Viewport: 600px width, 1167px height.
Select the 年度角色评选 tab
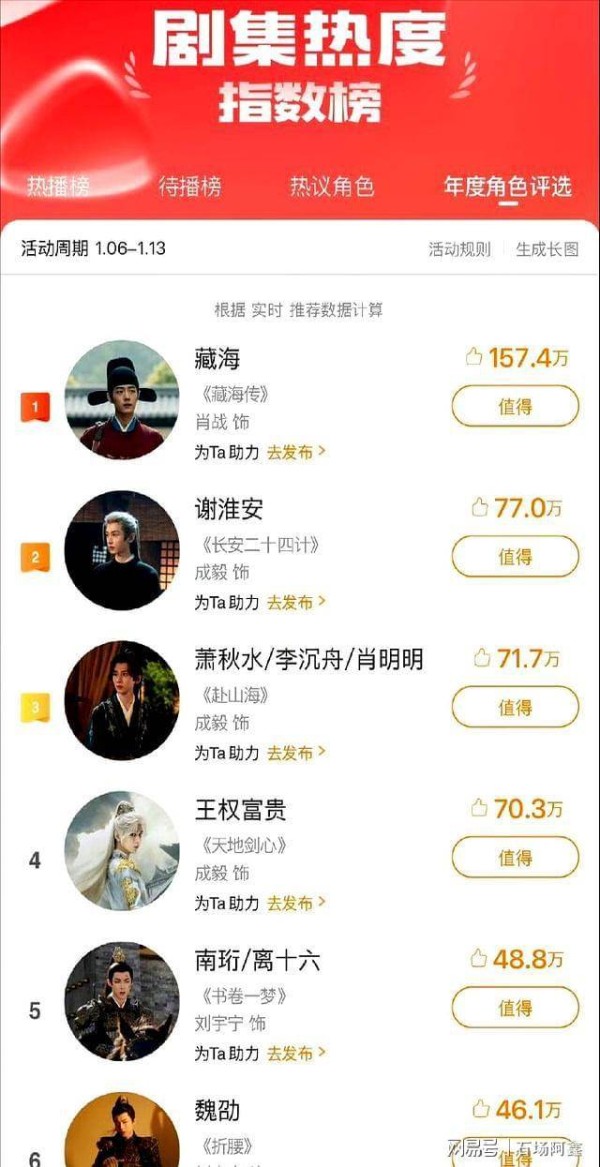click(x=507, y=186)
